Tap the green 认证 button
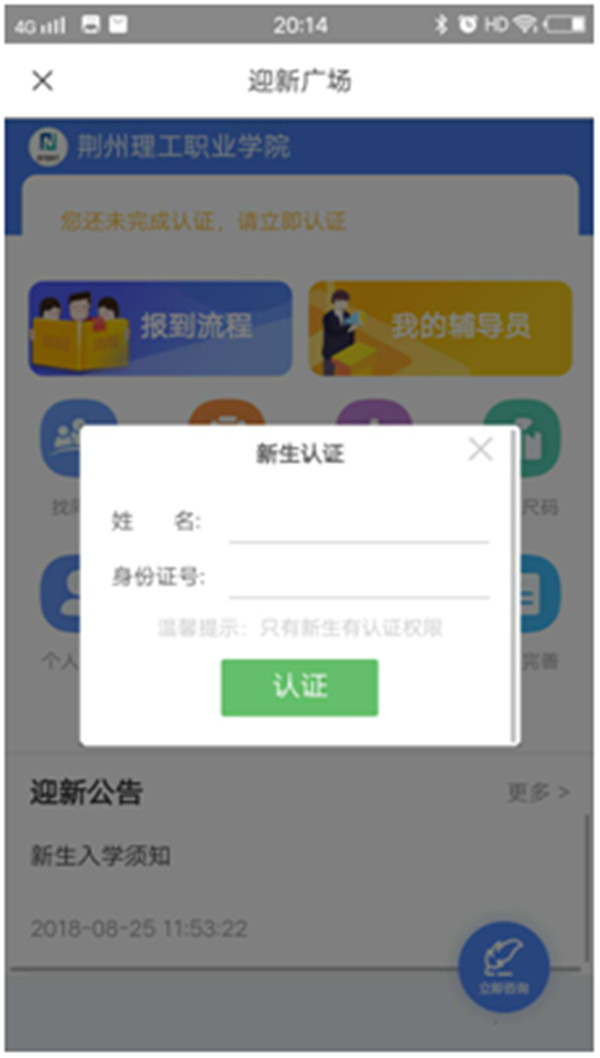Screen dimensions: 600x1058 pos(300,687)
